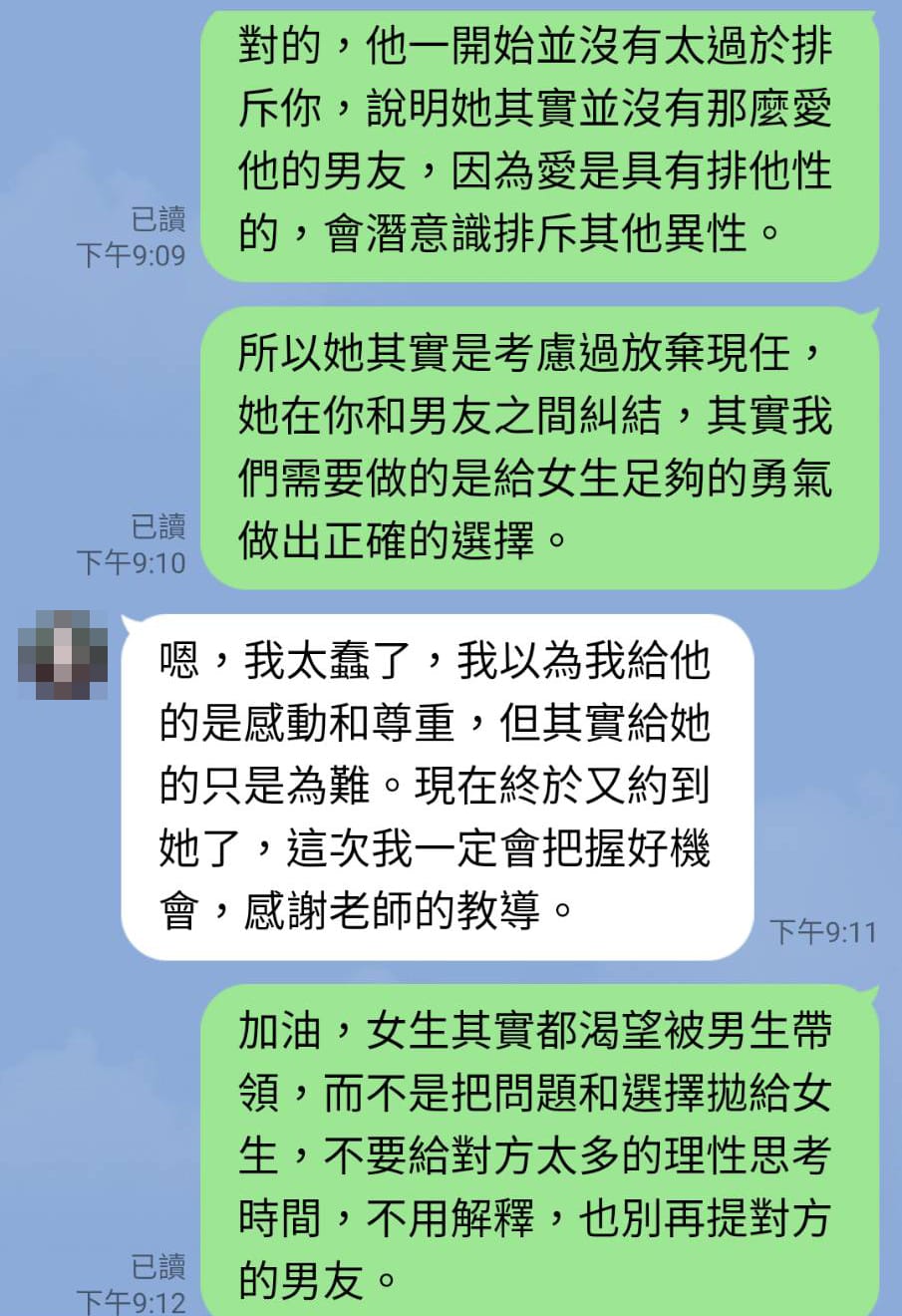Open the sender's profile picture beside the white message
The image size is (902, 1316).
(x=63, y=655)
